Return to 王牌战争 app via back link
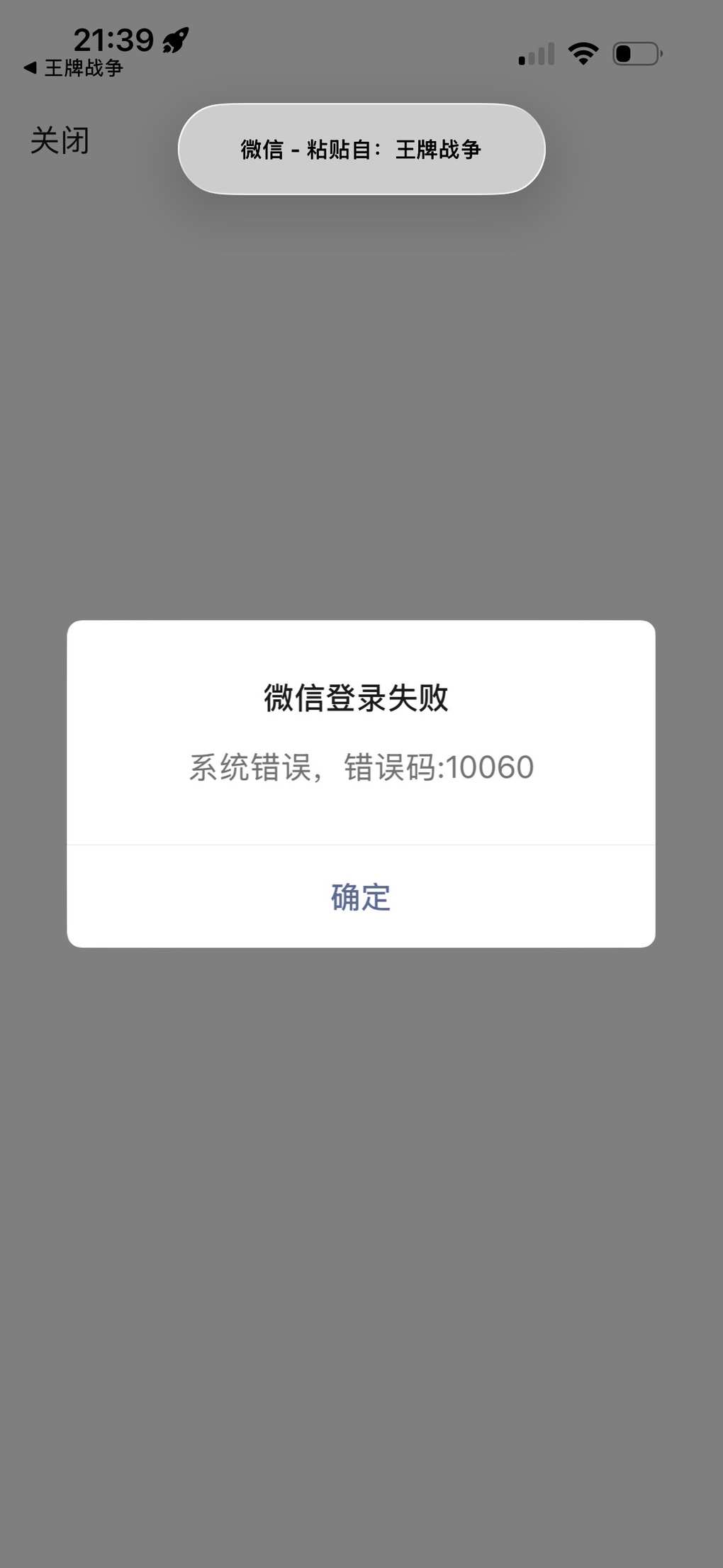 click(x=74, y=68)
